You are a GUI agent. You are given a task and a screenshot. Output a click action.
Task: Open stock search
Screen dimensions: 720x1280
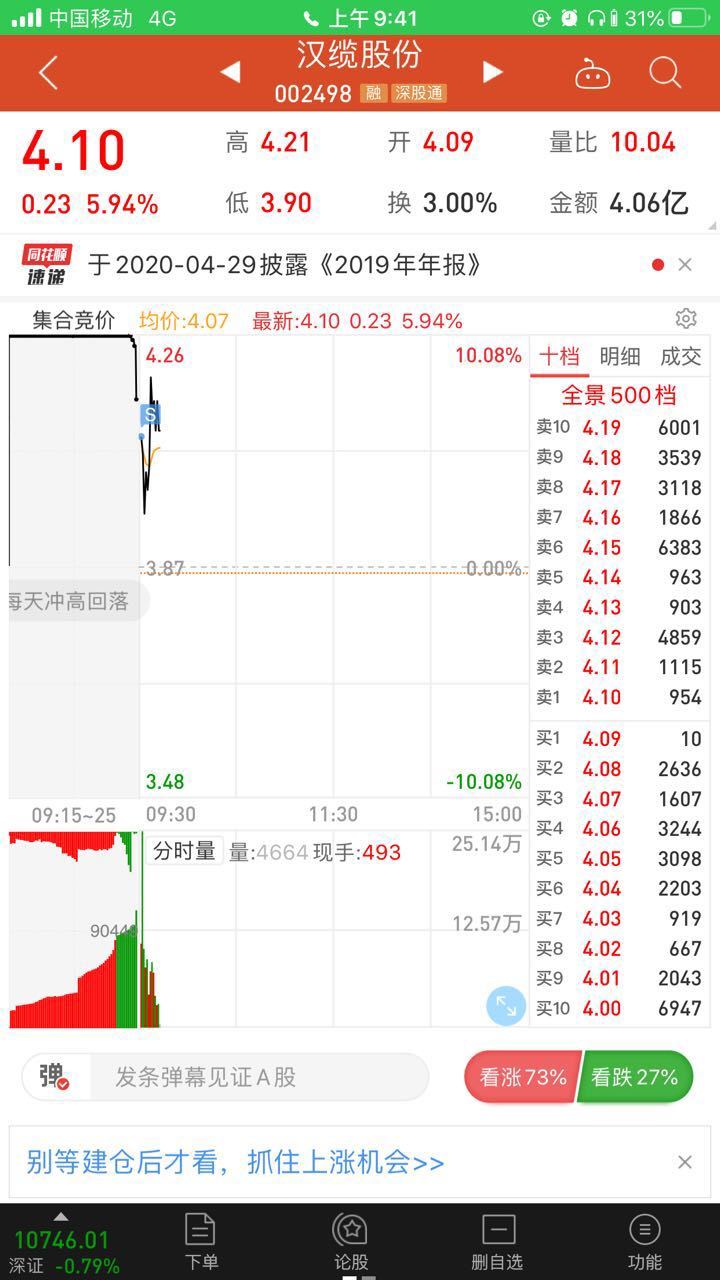coord(665,72)
